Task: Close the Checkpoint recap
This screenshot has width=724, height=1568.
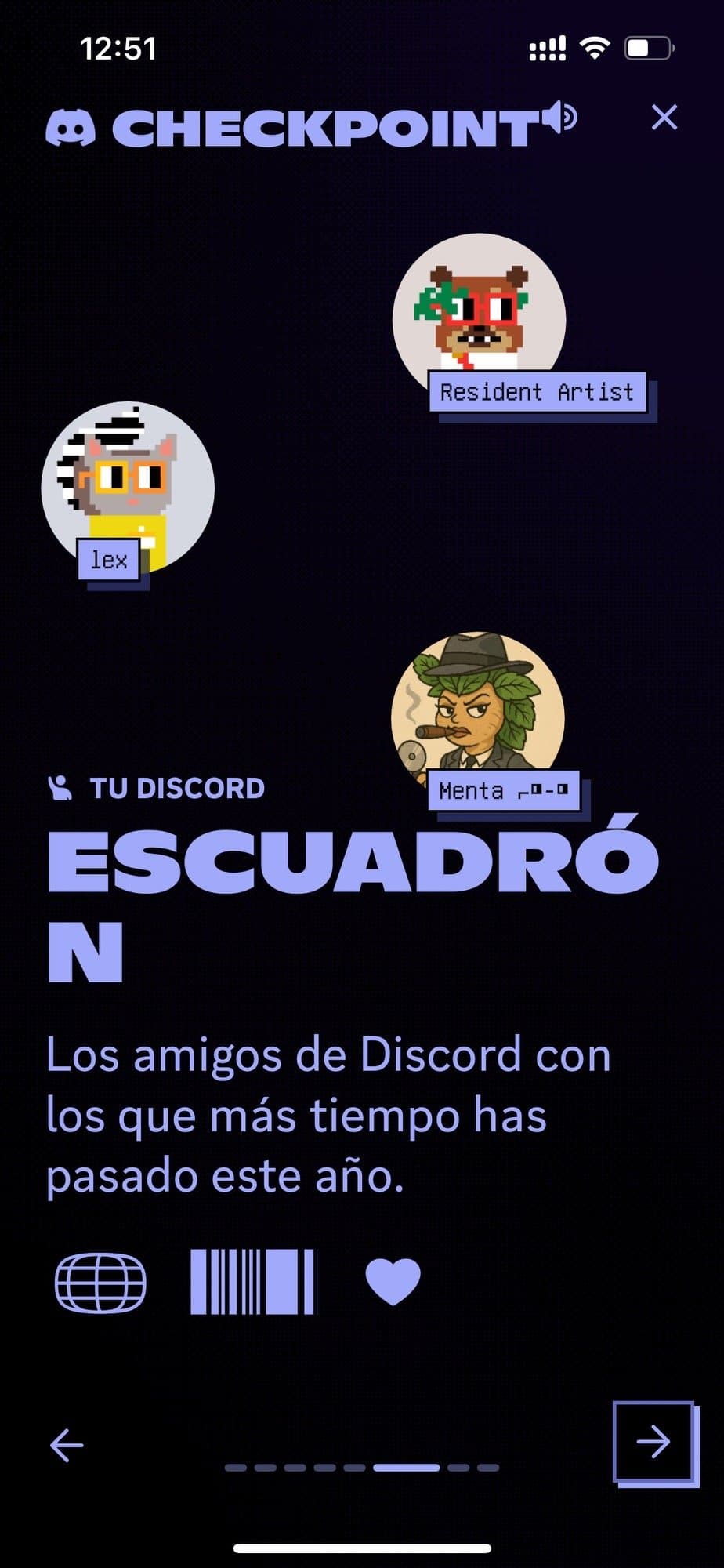Action: [x=664, y=118]
